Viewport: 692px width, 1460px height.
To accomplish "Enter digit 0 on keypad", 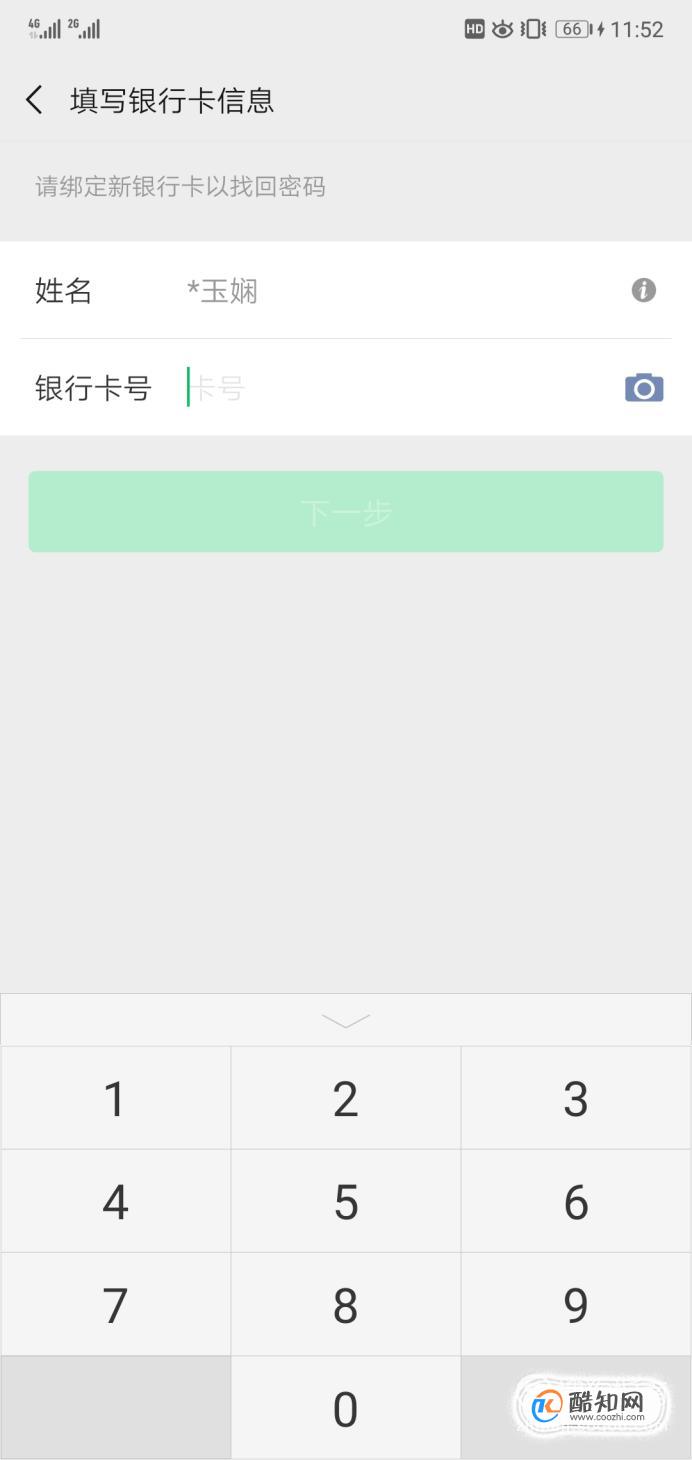I will point(346,1409).
